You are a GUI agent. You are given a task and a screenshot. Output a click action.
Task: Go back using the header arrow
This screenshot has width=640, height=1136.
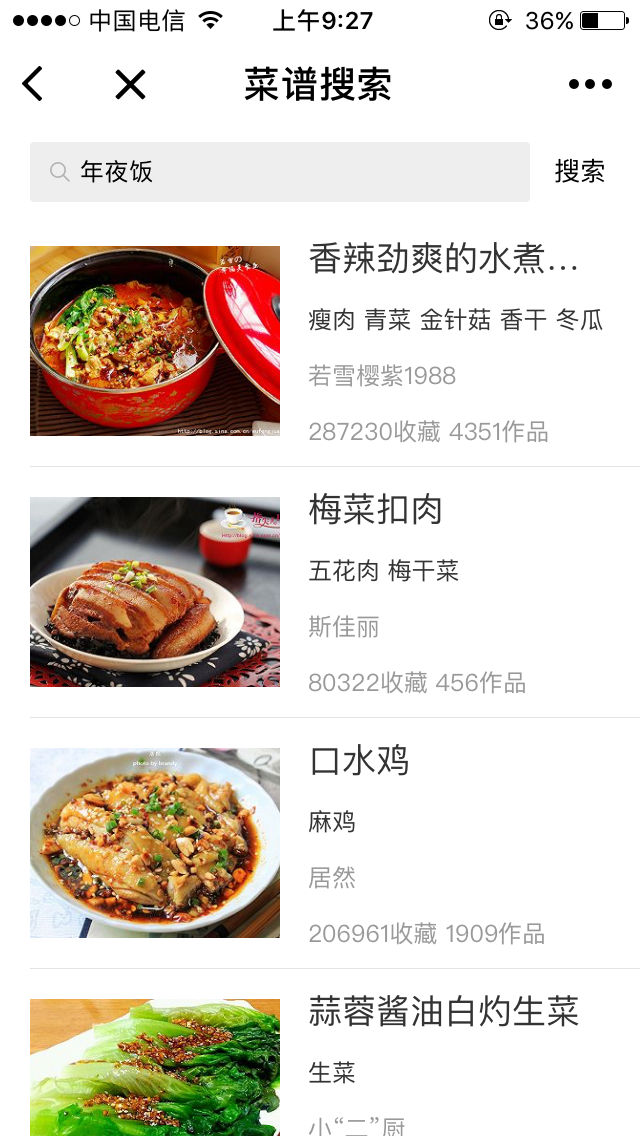click(x=33, y=85)
